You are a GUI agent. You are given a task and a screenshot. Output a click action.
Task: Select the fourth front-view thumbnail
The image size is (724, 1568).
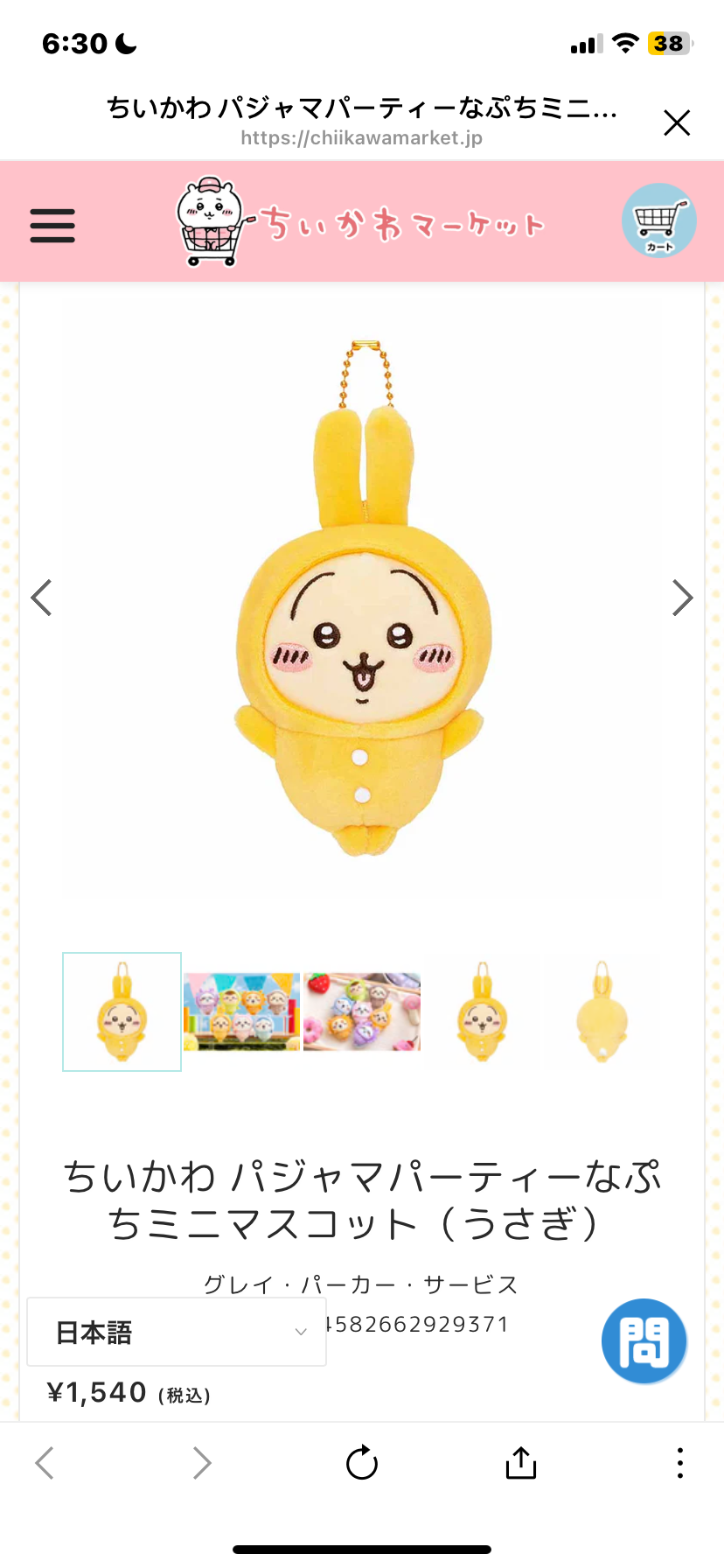pos(482,1011)
